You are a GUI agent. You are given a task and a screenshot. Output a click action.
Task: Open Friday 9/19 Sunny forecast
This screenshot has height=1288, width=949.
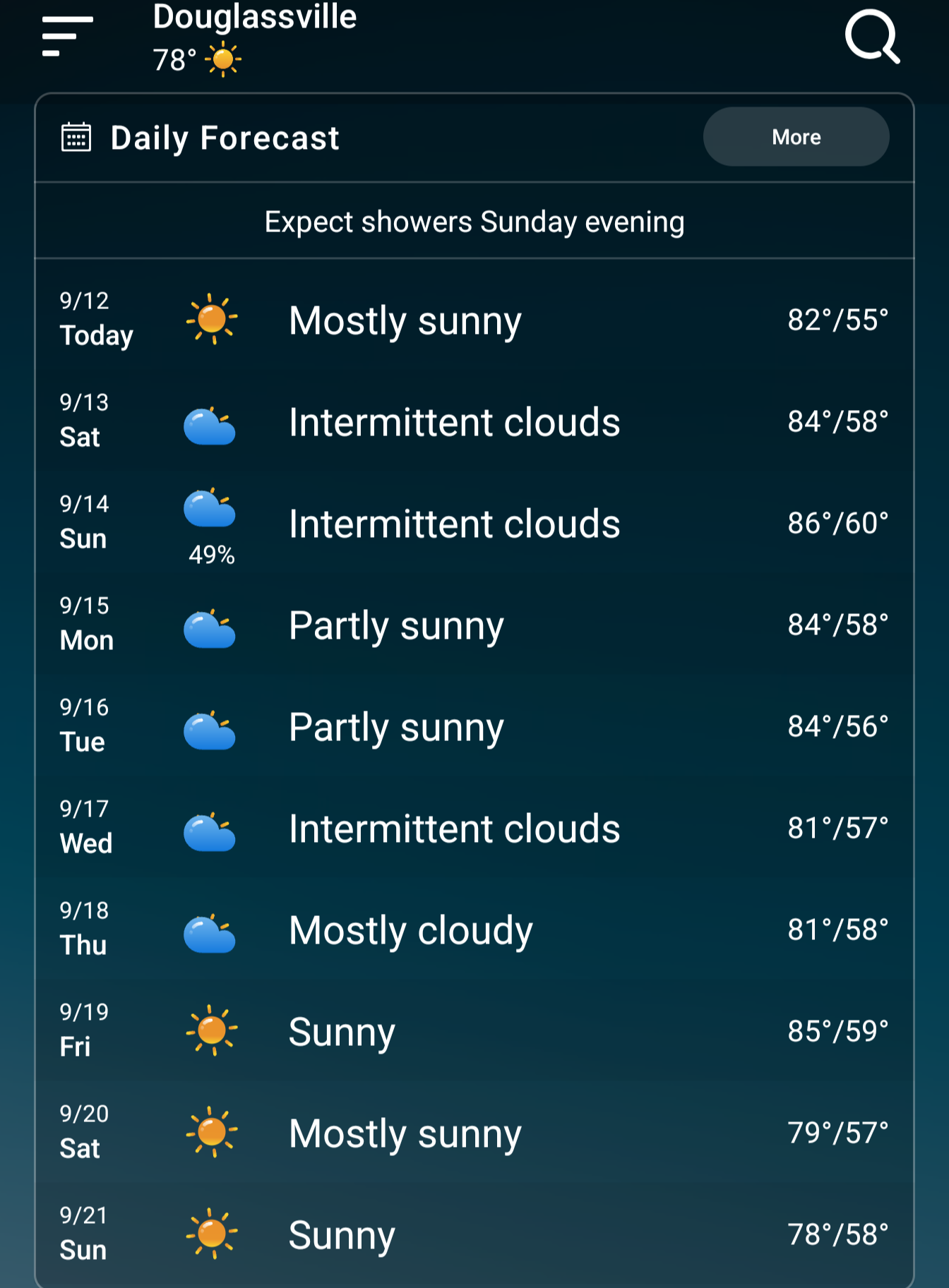[474, 1031]
